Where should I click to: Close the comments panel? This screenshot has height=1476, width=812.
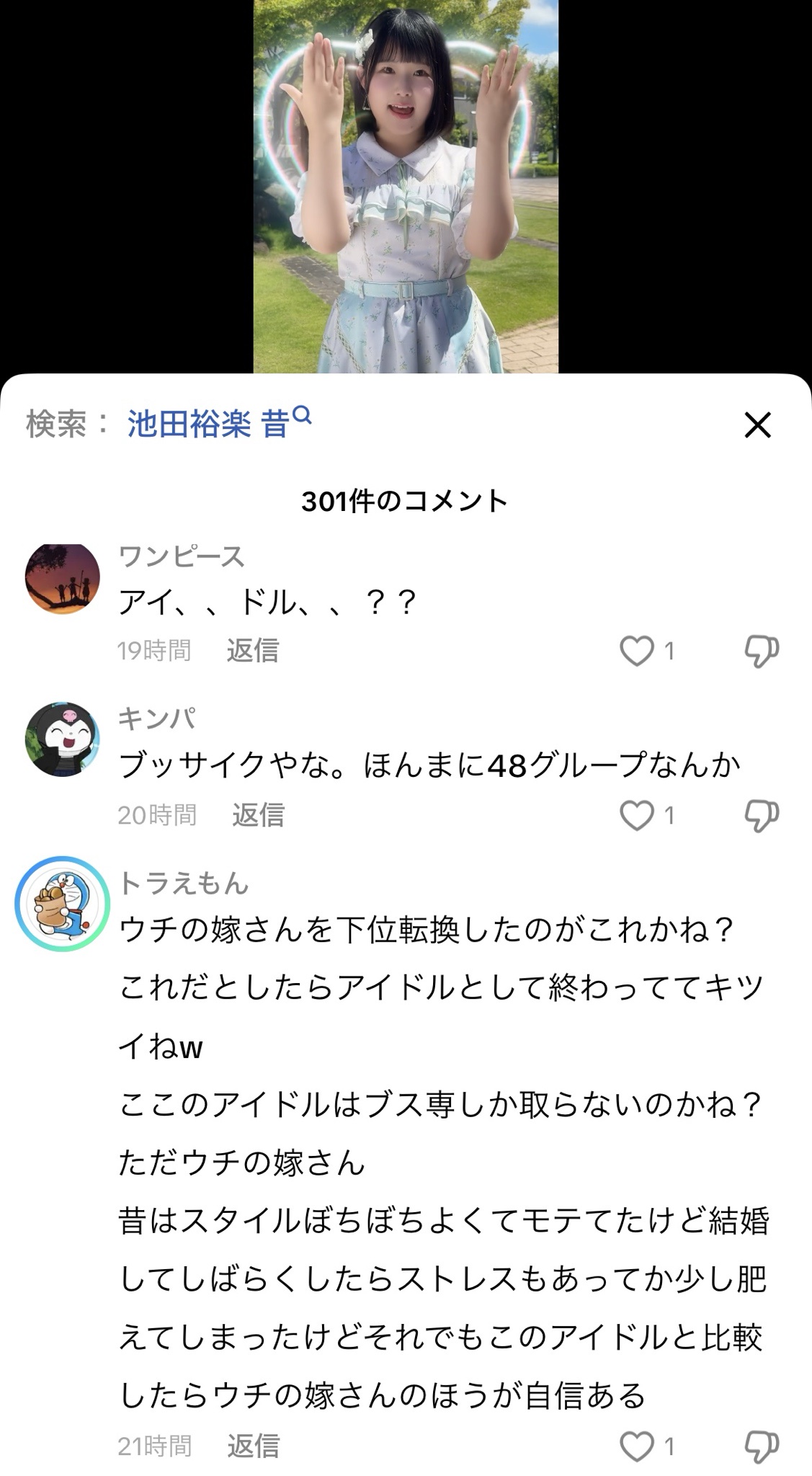757,425
